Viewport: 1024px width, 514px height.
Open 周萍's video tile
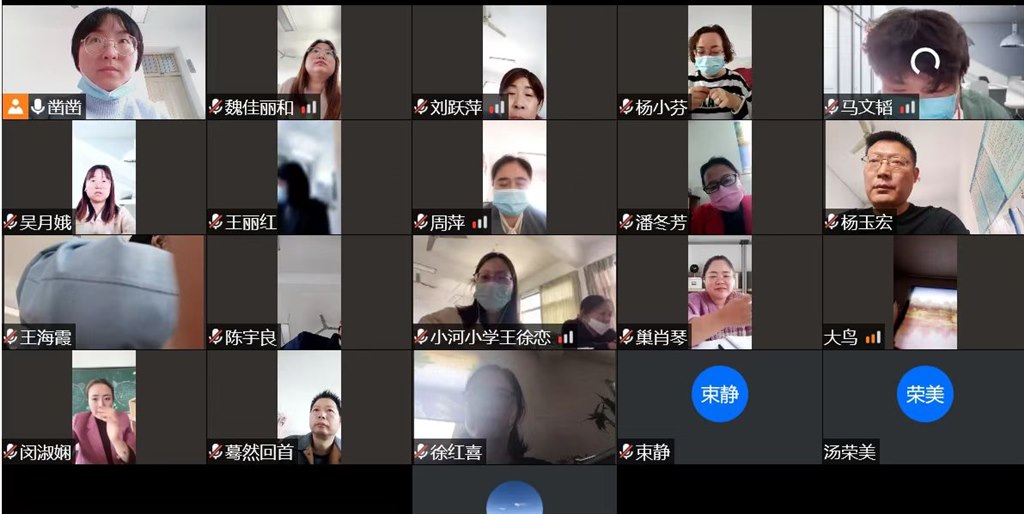tap(514, 176)
